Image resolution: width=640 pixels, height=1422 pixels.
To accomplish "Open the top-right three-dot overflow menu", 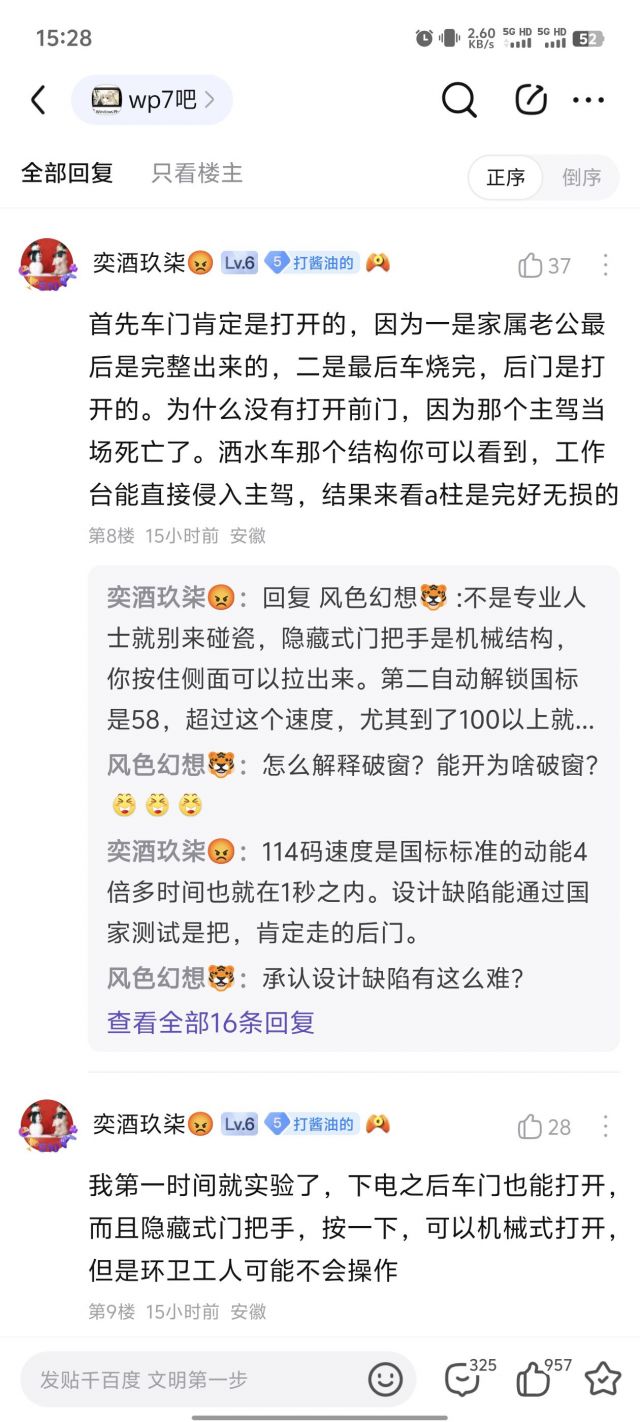I will coord(588,100).
